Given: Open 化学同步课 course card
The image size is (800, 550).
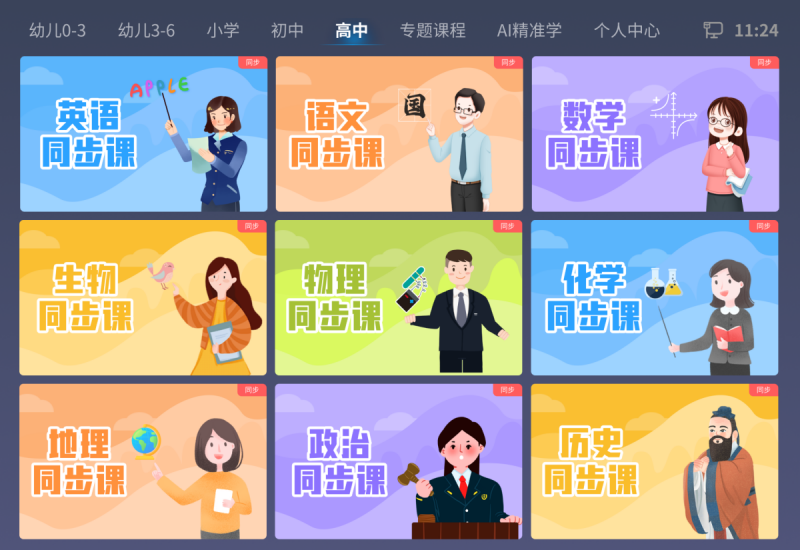Looking at the screenshot, I should pos(655,298).
